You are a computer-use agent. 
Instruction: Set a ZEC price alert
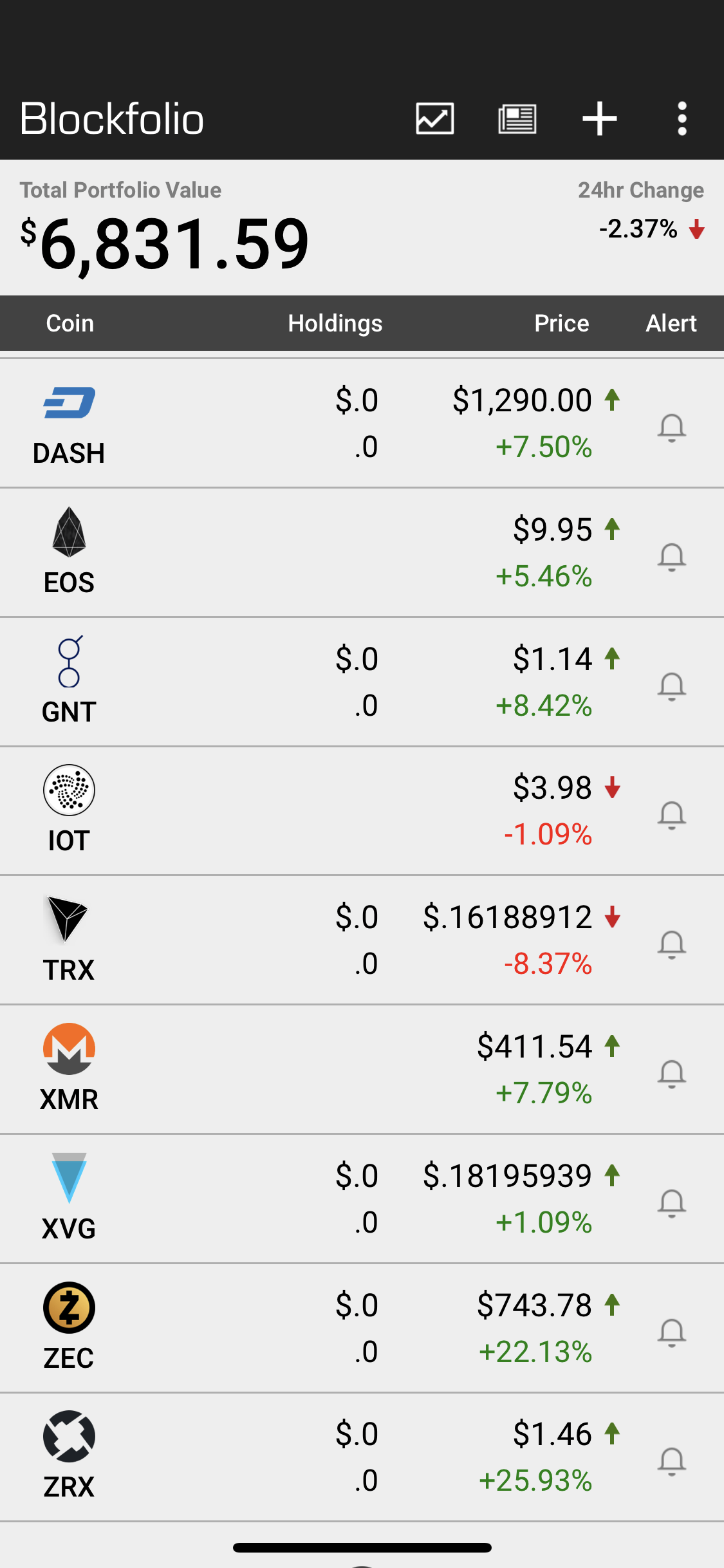[671, 1332]
